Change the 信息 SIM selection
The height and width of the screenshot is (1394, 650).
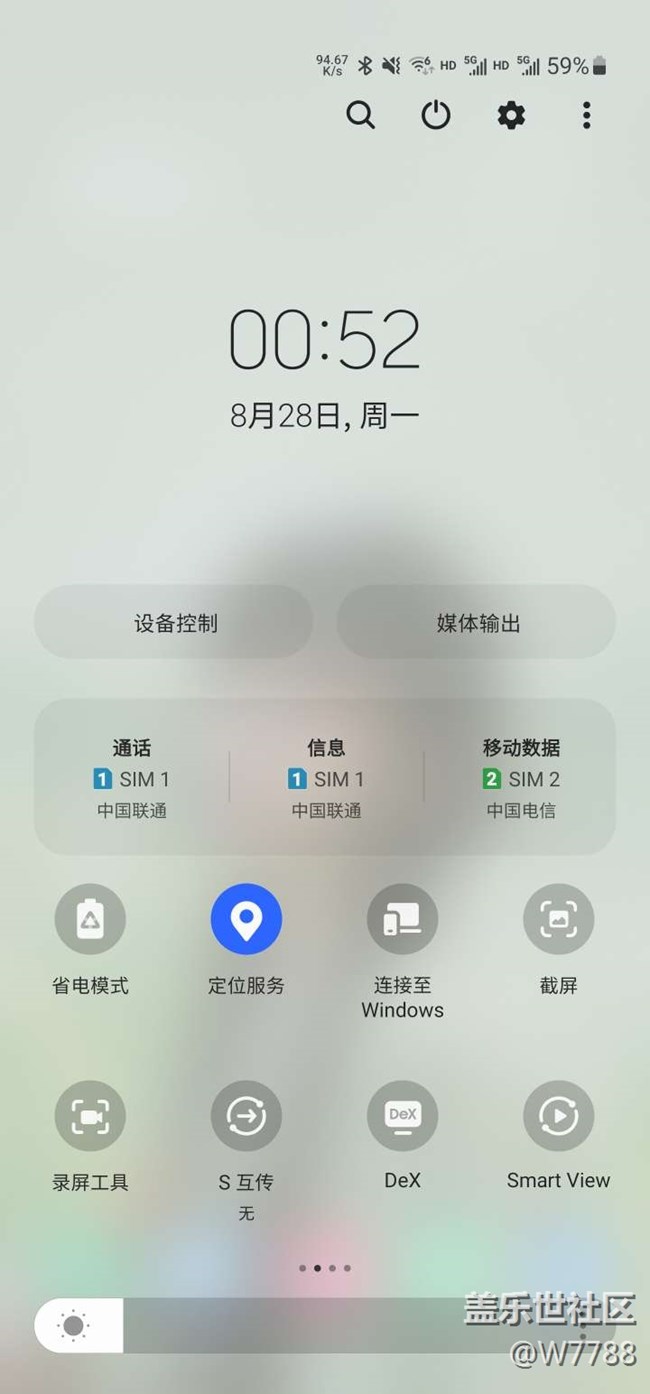point(326,778)
